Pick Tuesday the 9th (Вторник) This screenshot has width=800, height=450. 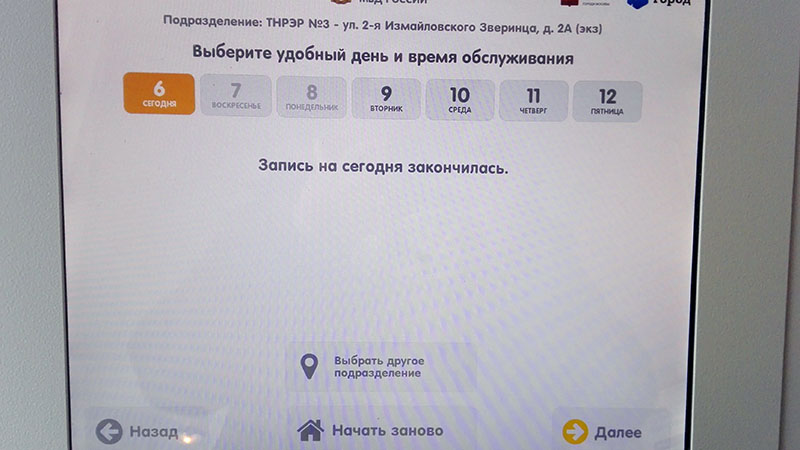386,99
